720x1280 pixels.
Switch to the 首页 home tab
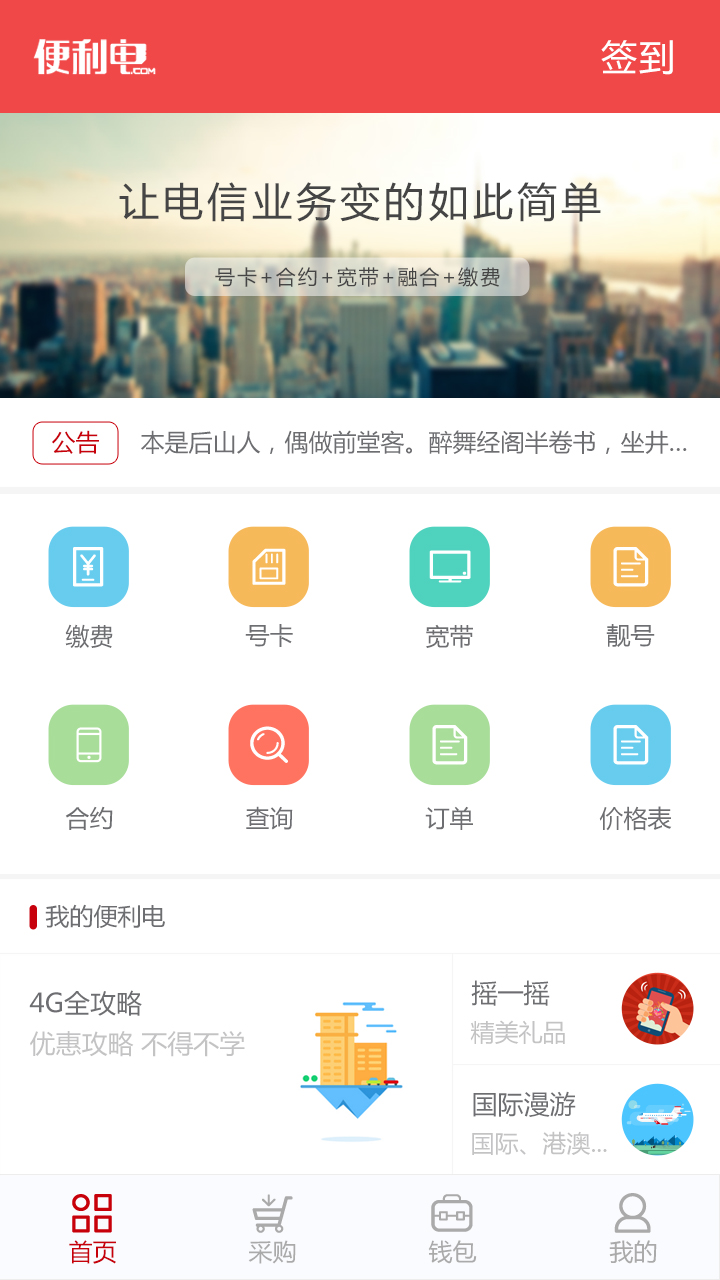pyautogui.click(x=90, y=1225)
